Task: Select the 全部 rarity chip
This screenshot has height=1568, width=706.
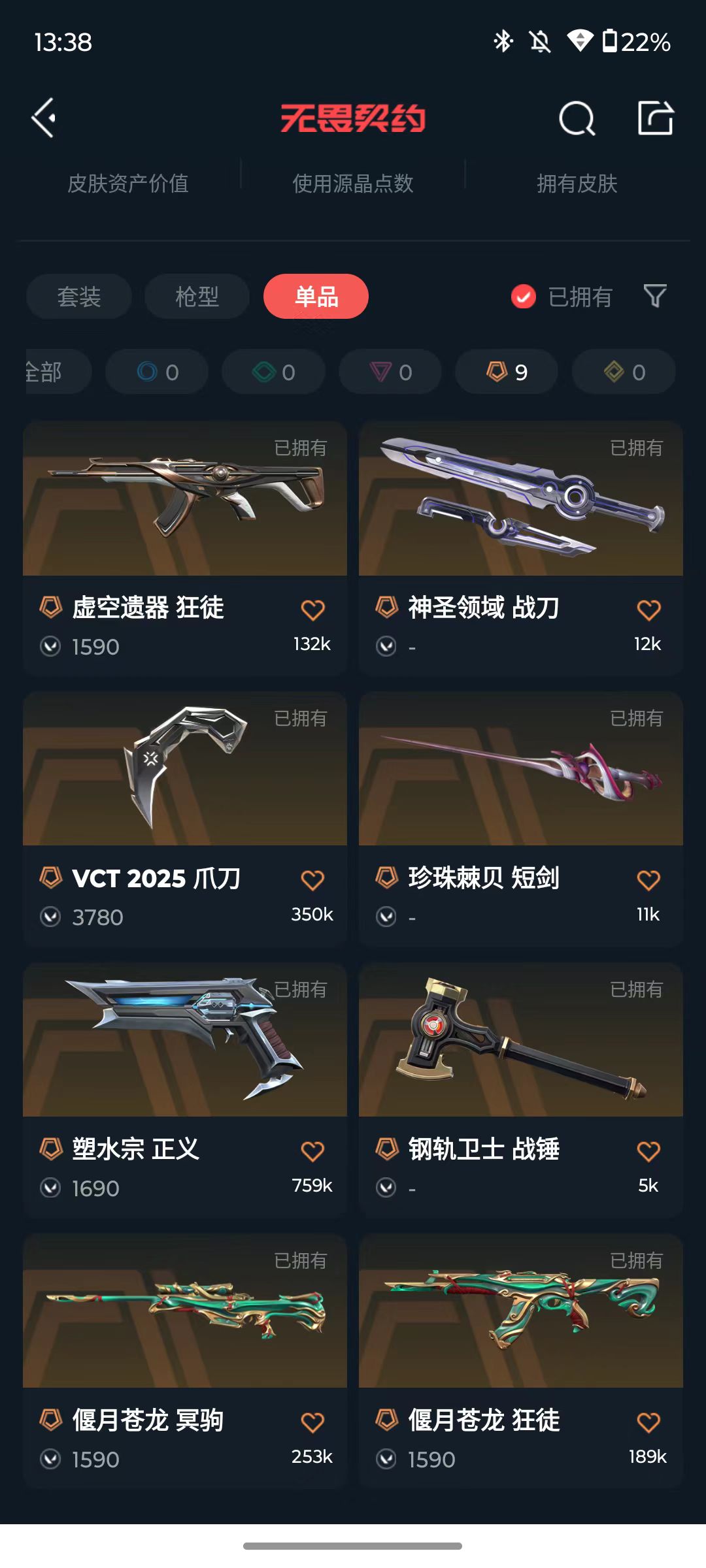Action: click(x=58, y=372)
